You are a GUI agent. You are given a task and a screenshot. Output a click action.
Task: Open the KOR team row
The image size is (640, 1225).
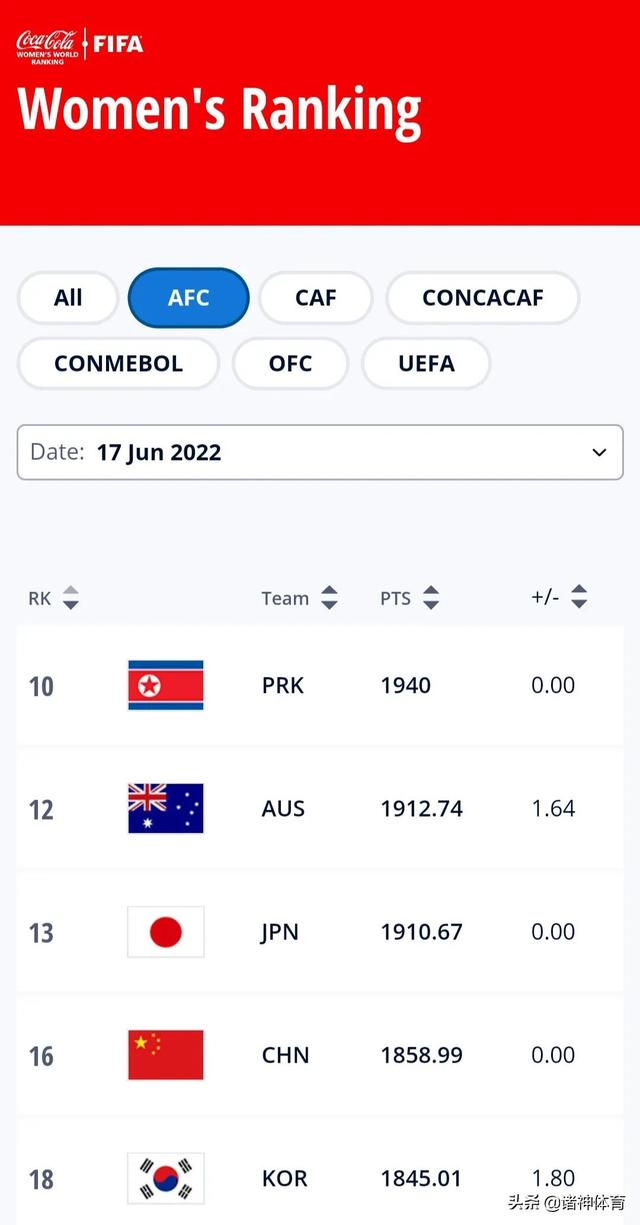coord(320,1172)
